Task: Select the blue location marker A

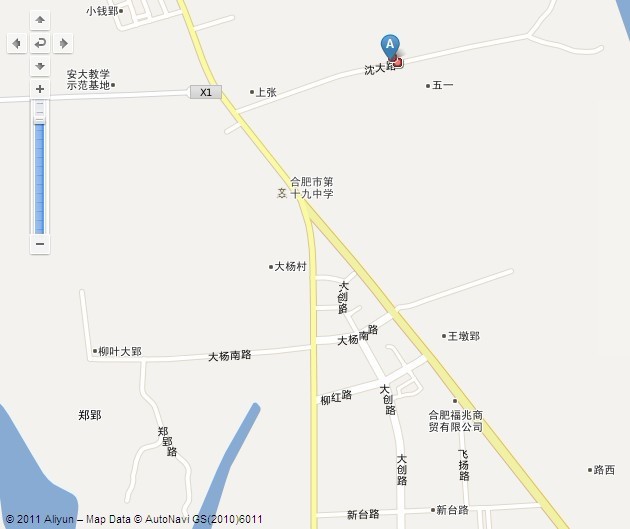Action: coord(390,46)
